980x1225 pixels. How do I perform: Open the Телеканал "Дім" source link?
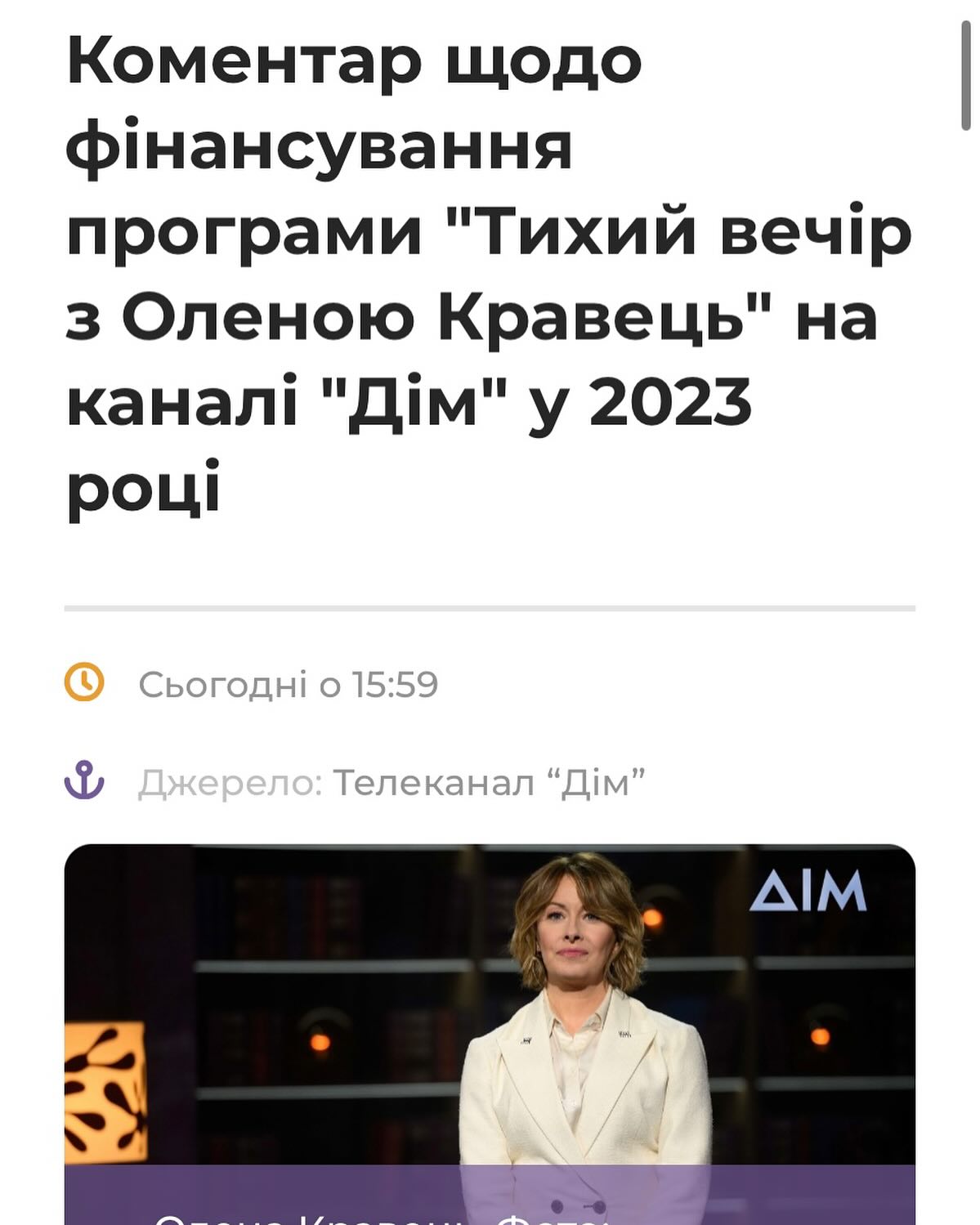coord(489,782)
